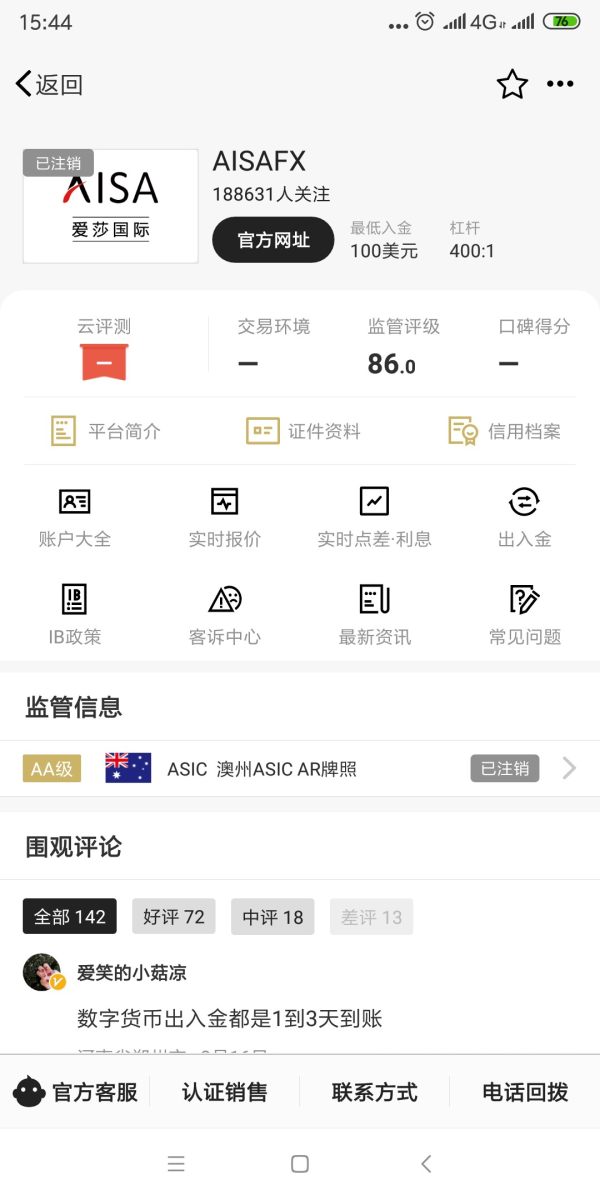Image resolution: width=600 pixels, height=1200 pixels.
Task: Go to 客诉中心 complaint center
Action: [225, 615]
